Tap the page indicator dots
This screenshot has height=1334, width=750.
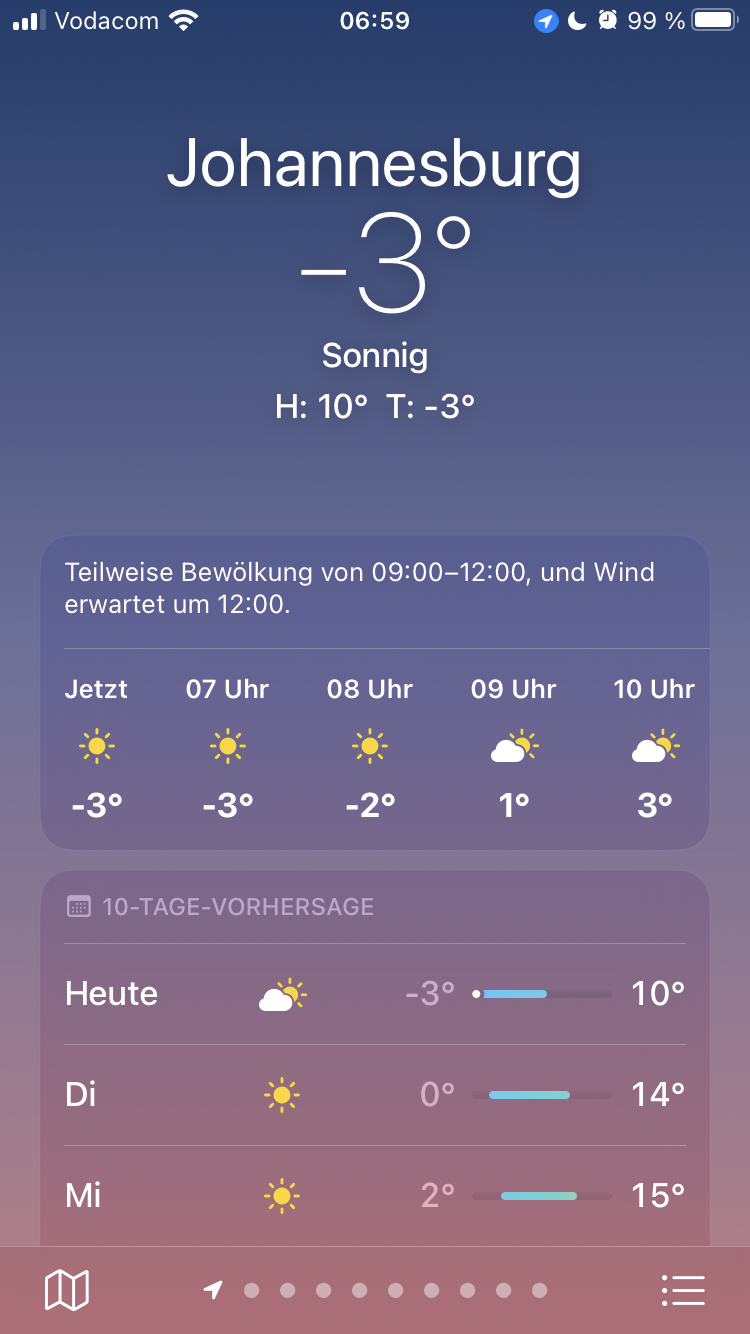[376, 1290]
